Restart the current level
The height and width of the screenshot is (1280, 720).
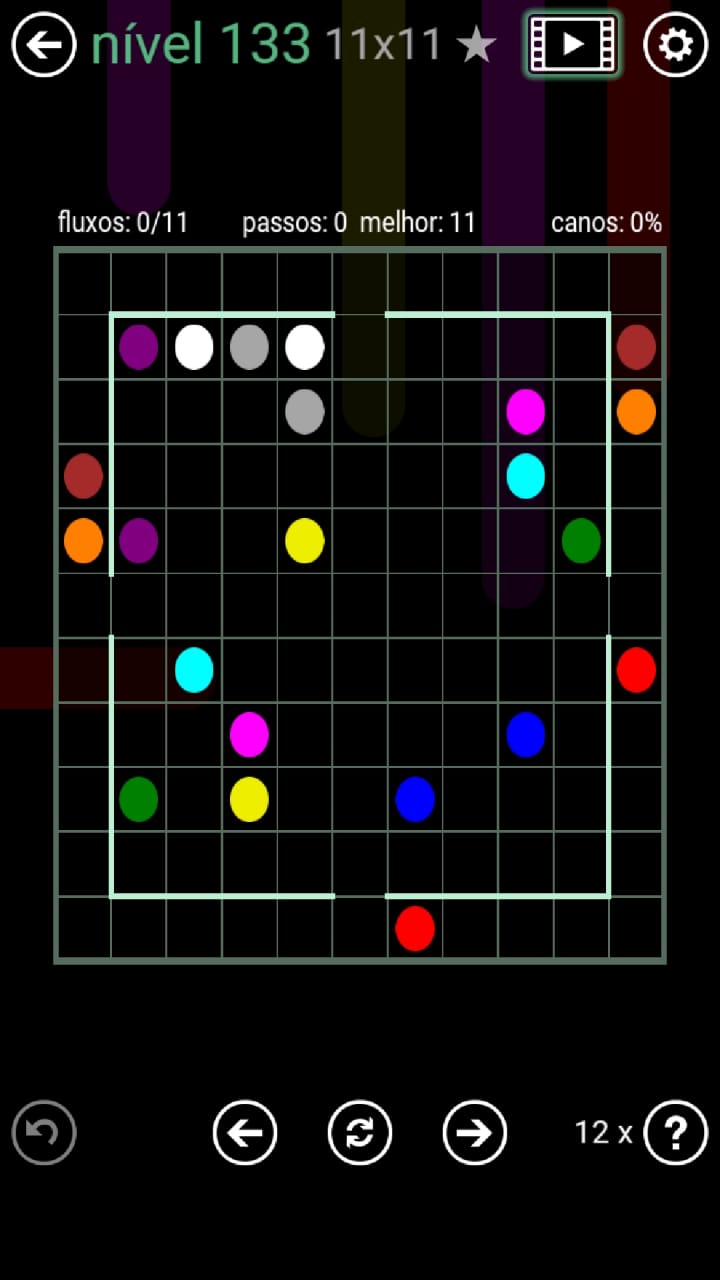coord(360,1132)
